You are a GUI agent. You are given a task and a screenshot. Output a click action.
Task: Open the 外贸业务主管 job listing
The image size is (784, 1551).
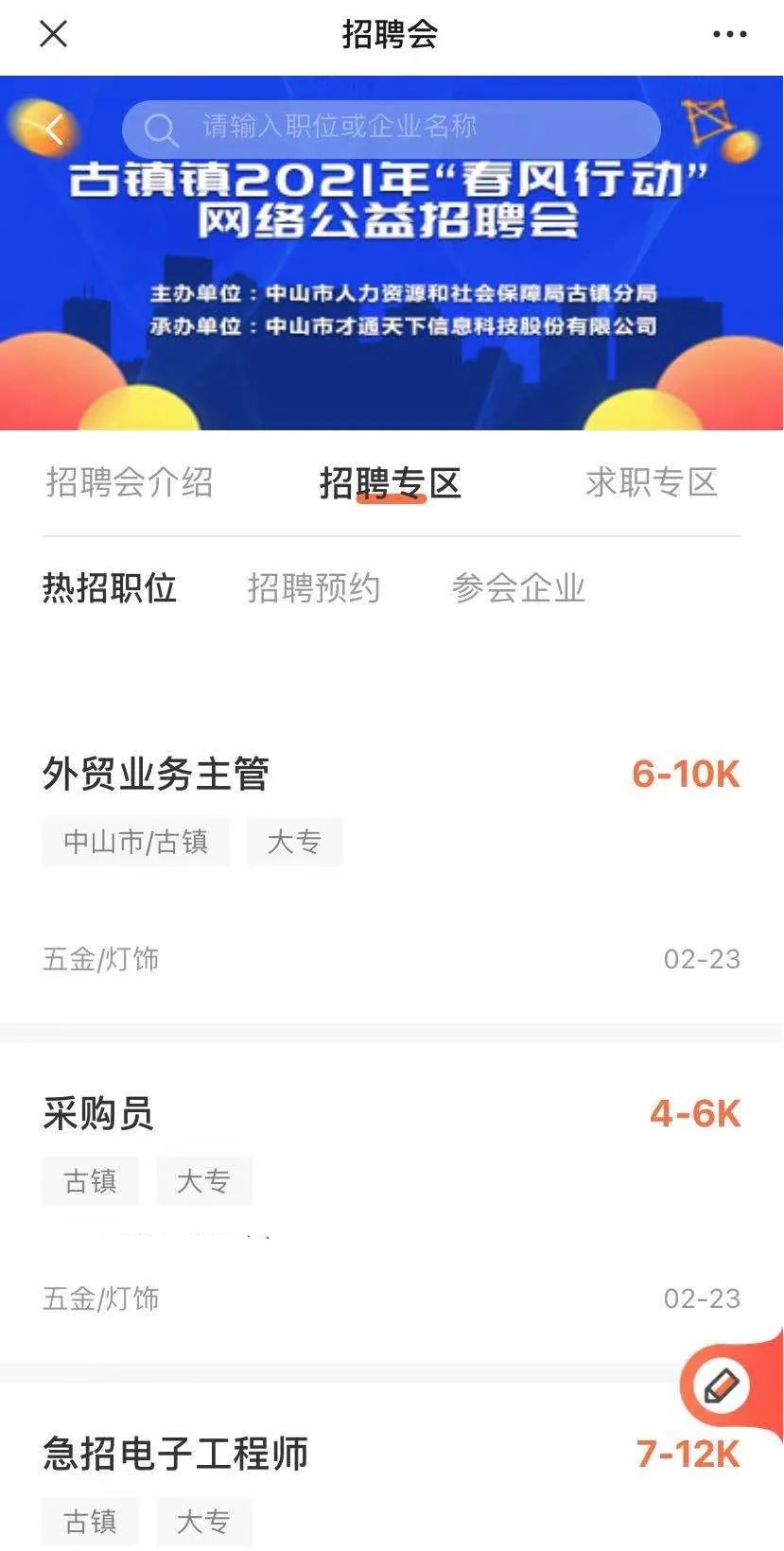156,775
